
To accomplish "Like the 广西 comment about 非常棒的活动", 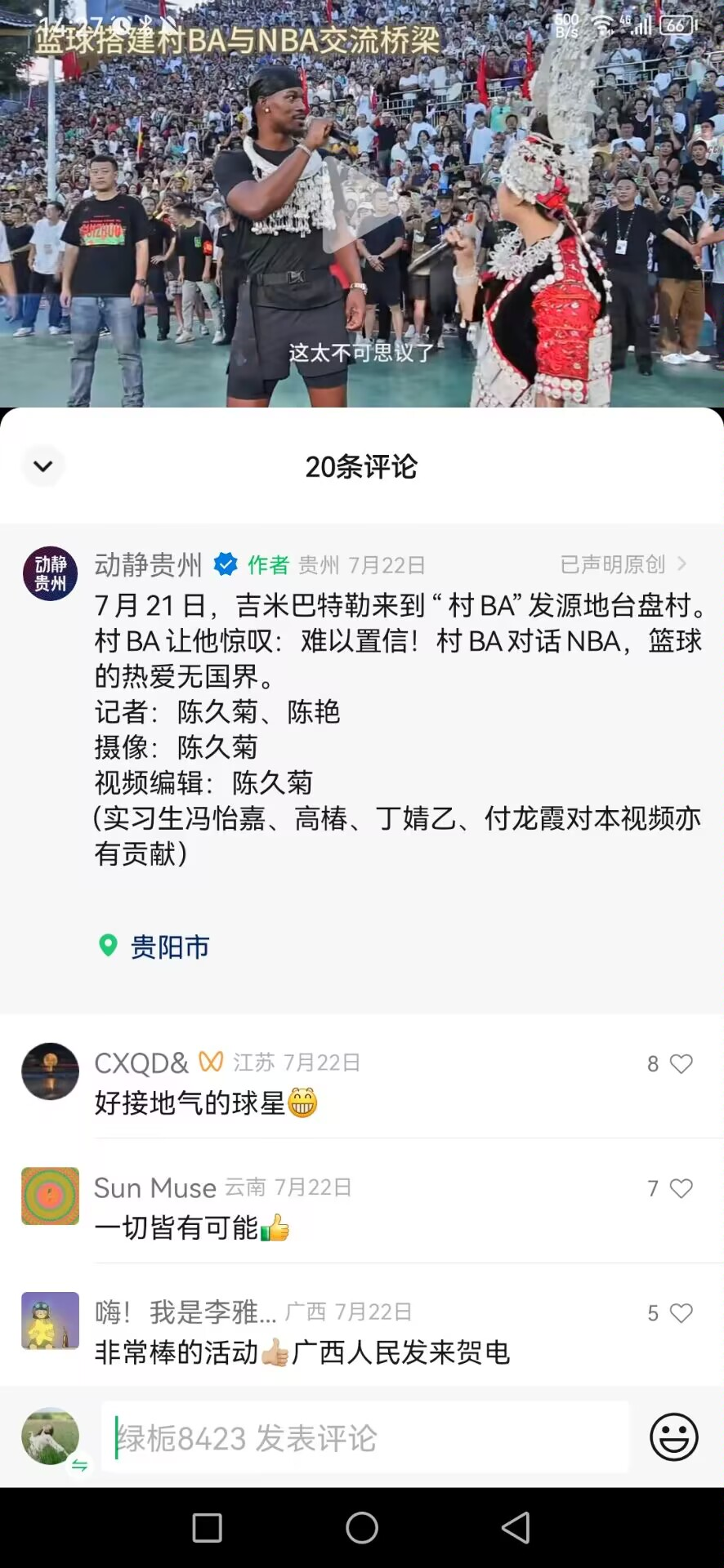I will coord(680,1313).
